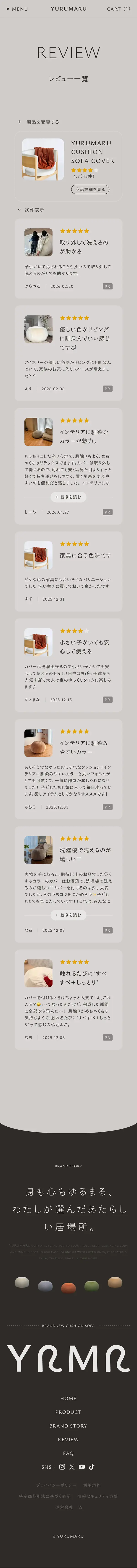
Task: Expand 続きを読む in なち's washing machine review
Action: coord(68,915)
